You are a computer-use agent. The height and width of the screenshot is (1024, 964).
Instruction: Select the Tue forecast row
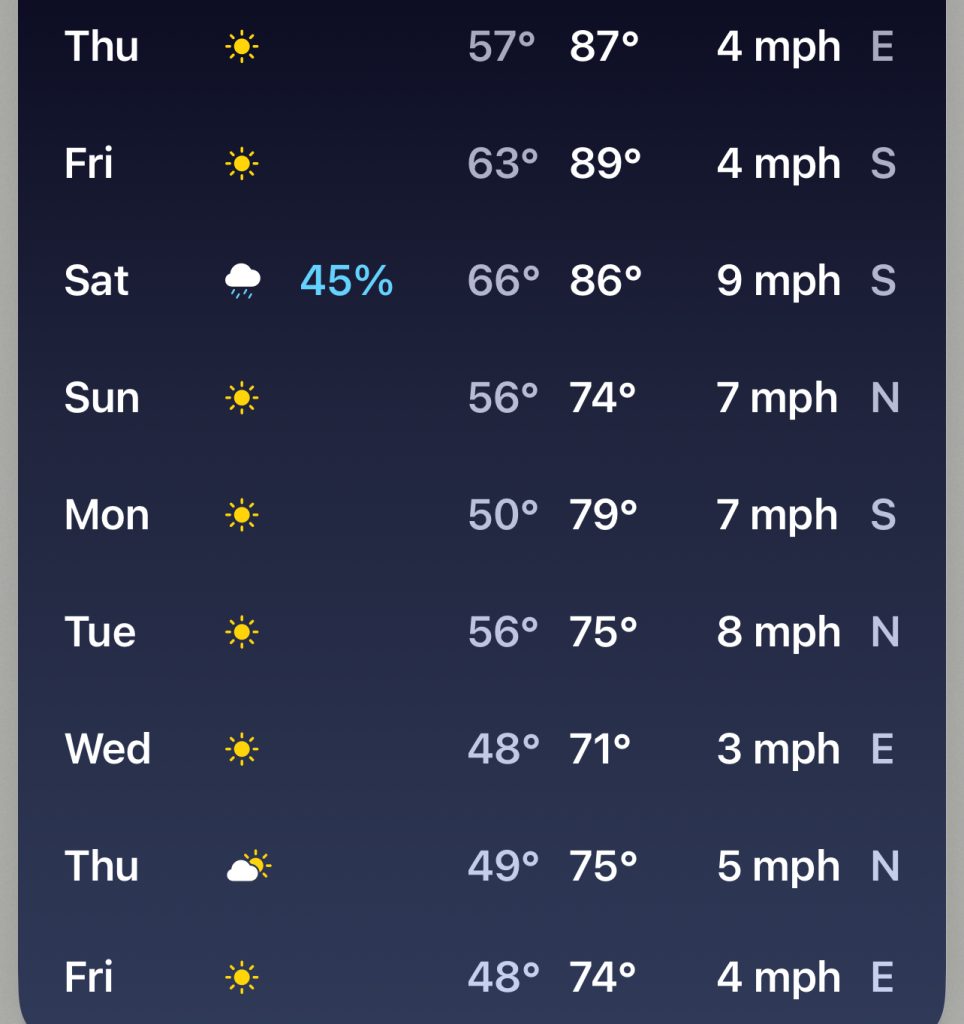click(x=480, y=632)
